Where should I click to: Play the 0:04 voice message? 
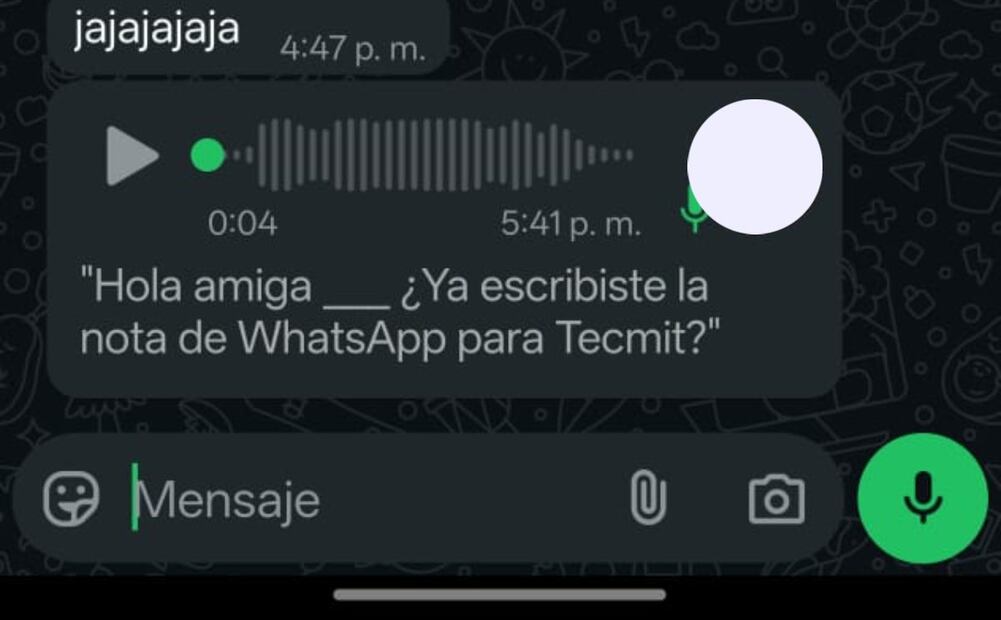(132, 156)
